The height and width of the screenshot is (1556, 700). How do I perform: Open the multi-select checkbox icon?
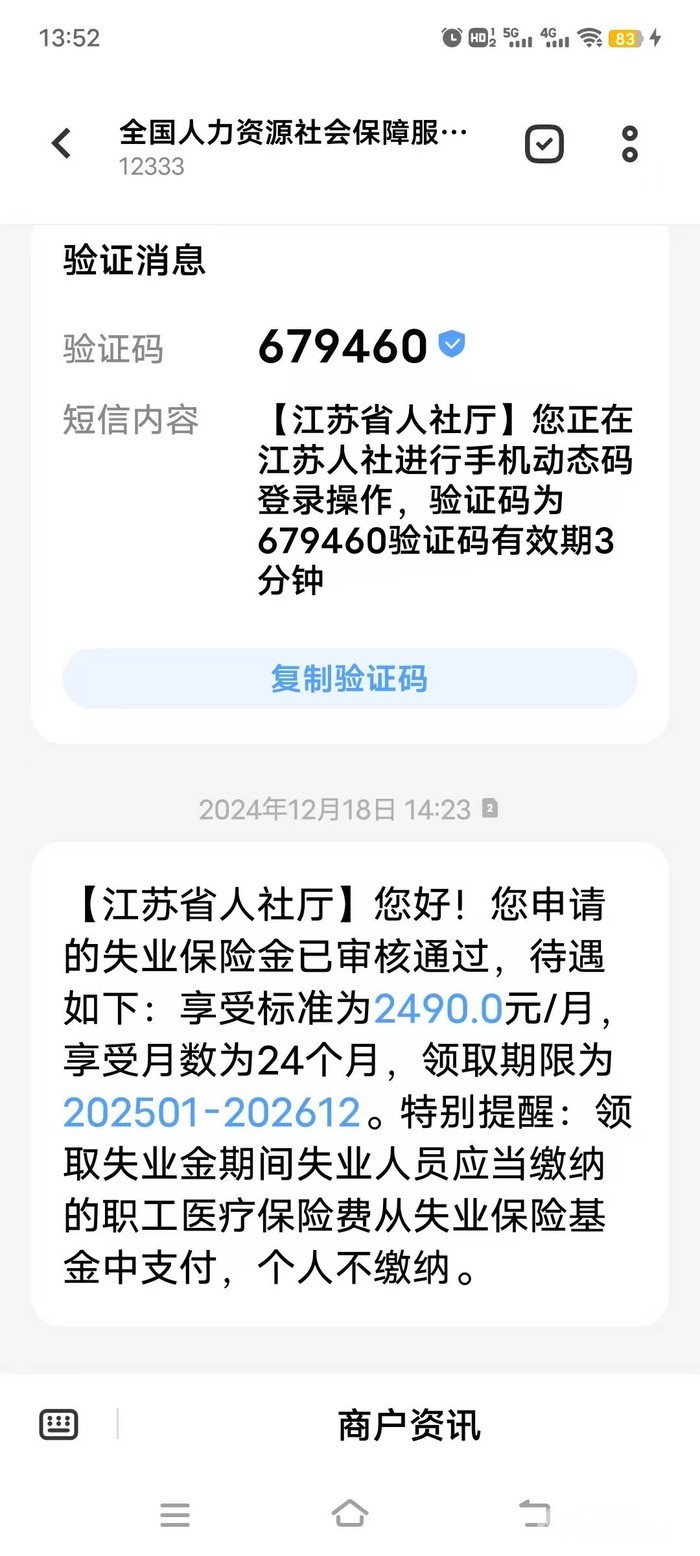click(544, 144)
